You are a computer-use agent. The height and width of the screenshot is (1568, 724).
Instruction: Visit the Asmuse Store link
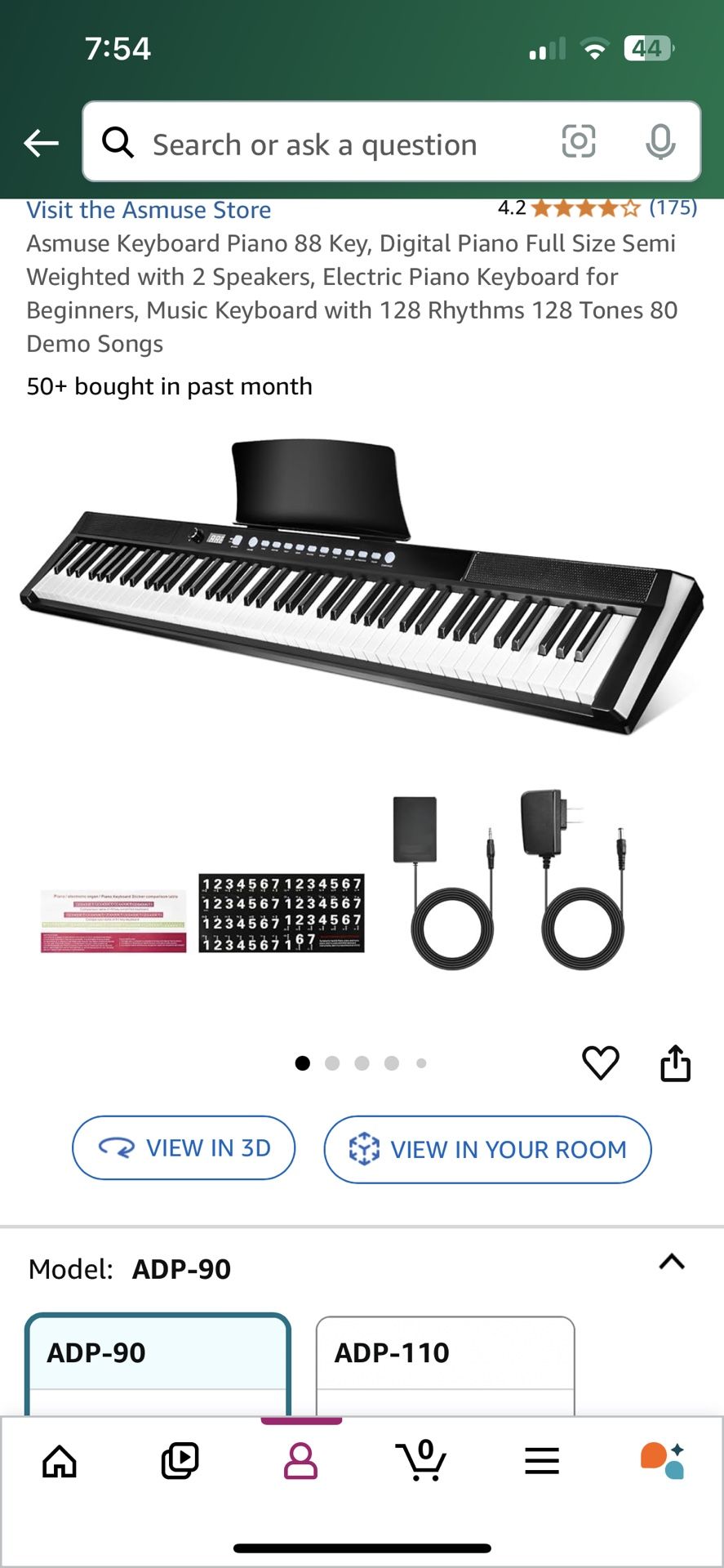tap(149, 210)
